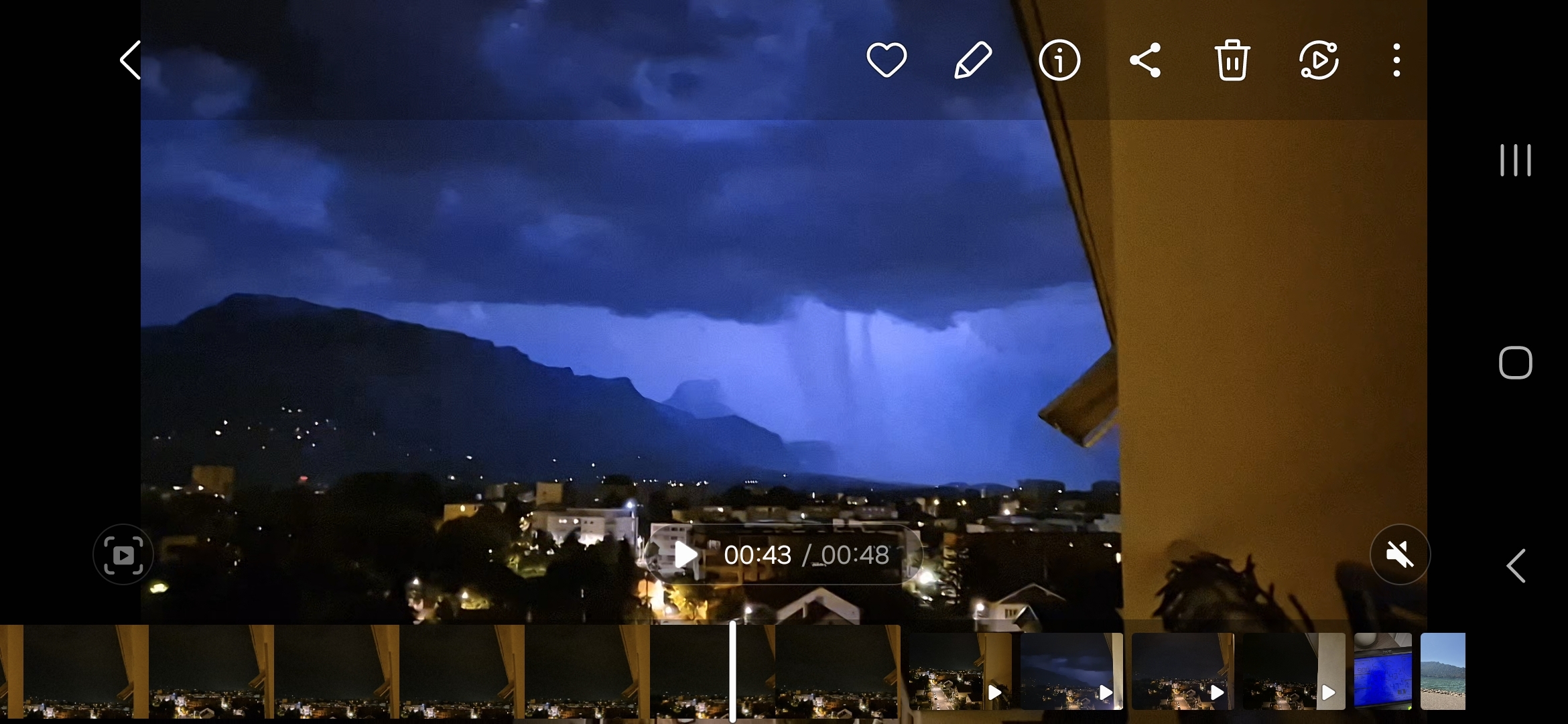Mark this video as favorite

887,60
